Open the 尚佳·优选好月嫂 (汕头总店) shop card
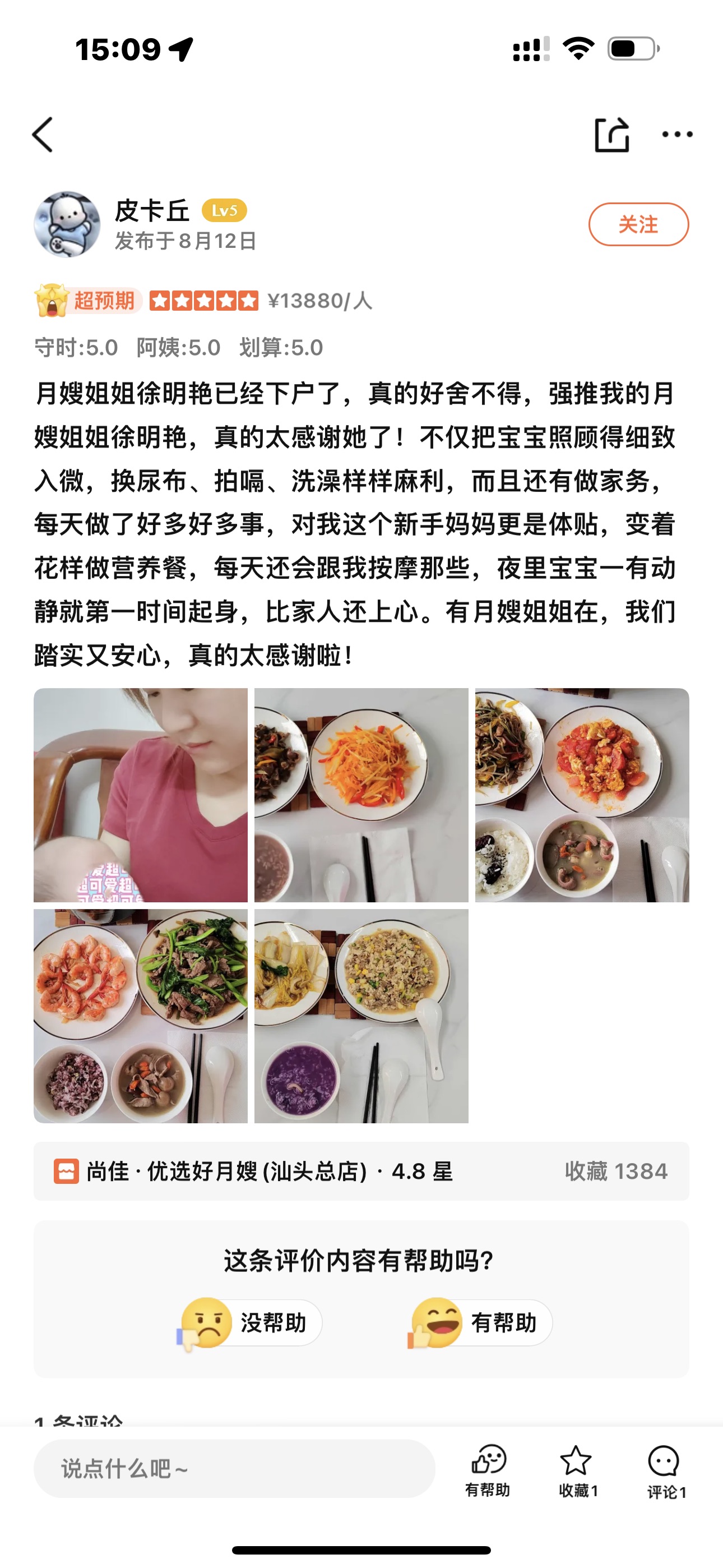 point(361,1171)
